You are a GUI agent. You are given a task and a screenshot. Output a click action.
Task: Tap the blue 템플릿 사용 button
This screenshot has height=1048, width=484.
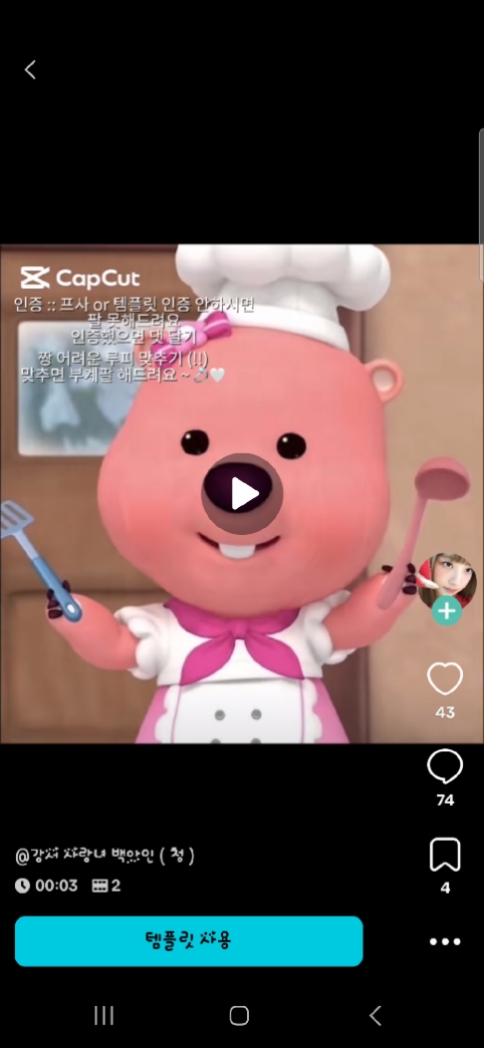pyautogui.click(x=189, y=941)
